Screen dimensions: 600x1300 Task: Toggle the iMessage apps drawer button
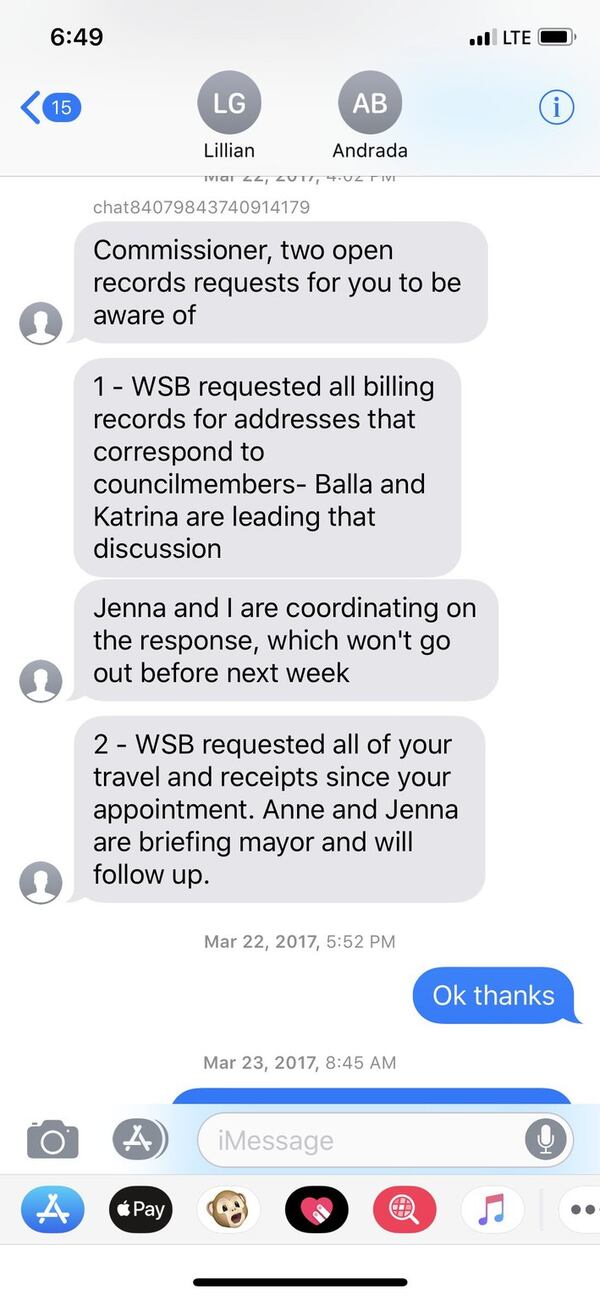[140, 1139]
